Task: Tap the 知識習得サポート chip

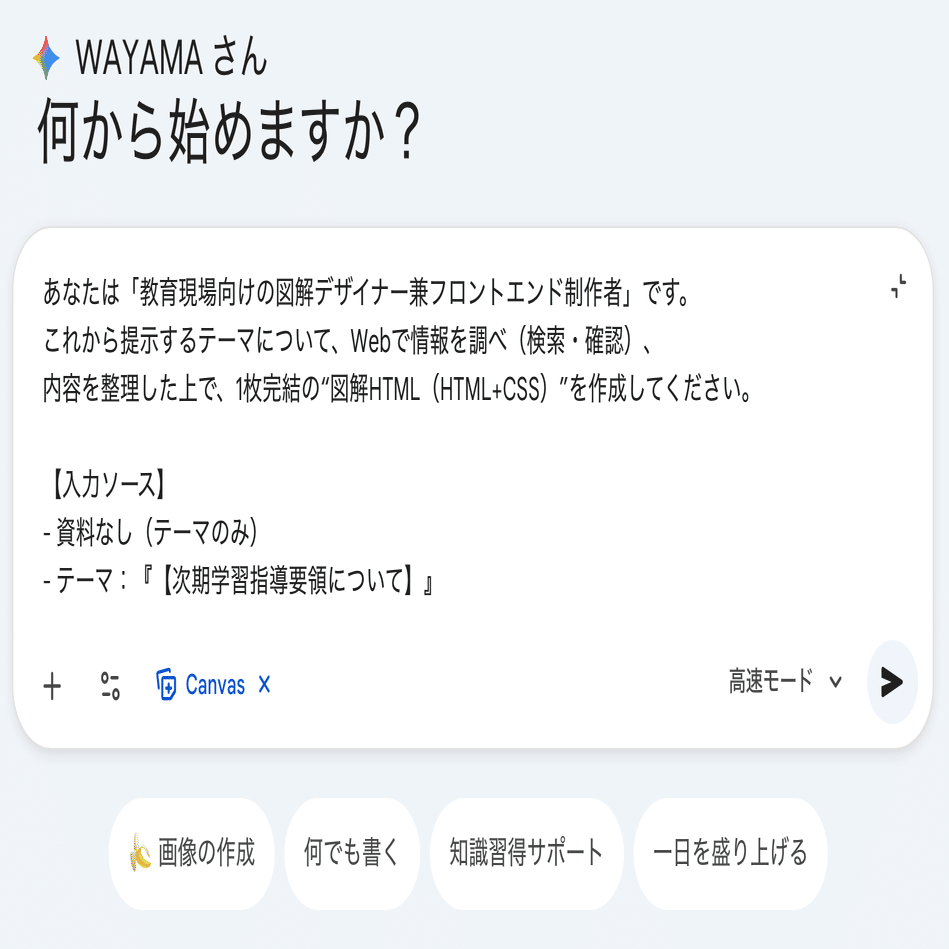Action: pyautogui.click(x=526, y=853)
